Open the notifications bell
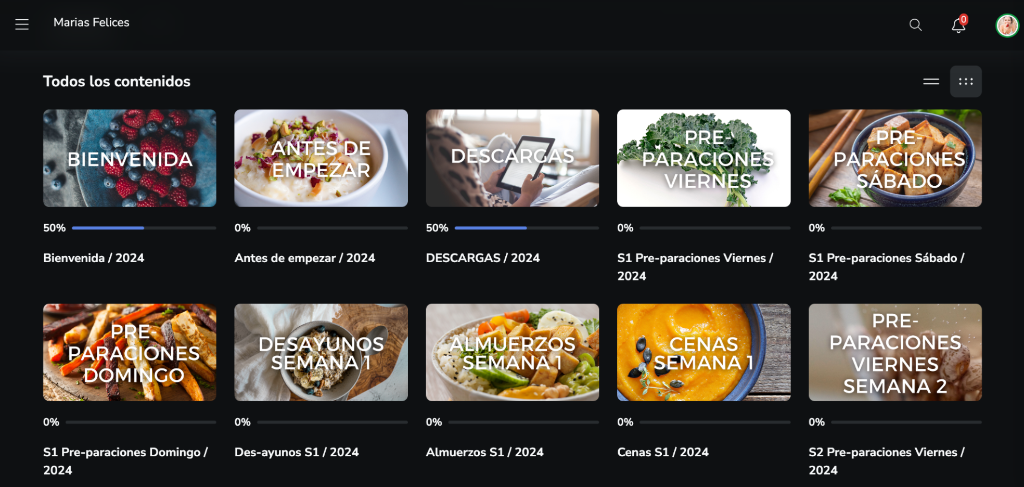This screenshot has width=1024, height=487. click(958, 25)
